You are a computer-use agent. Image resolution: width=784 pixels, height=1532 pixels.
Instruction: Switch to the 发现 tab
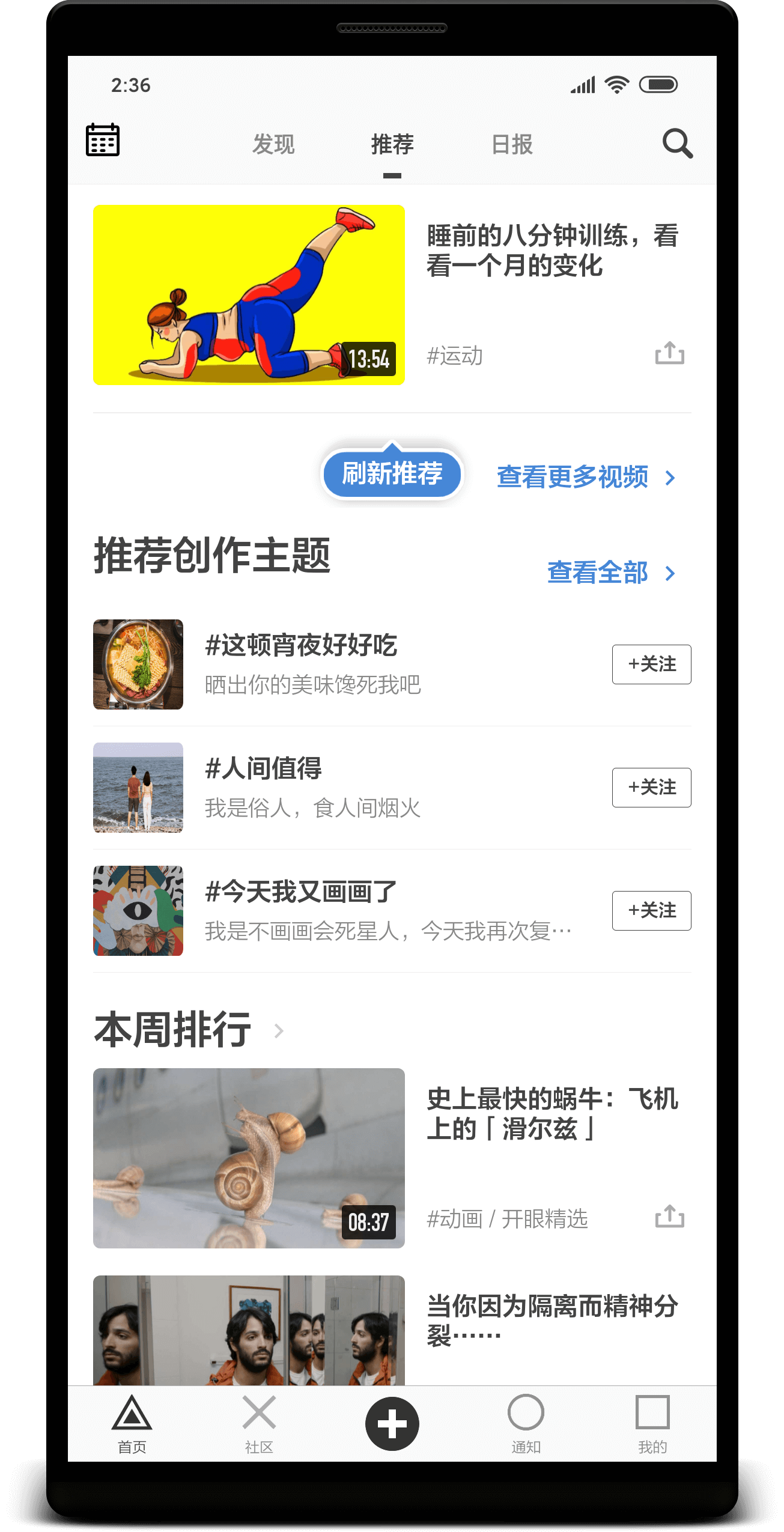[x=273, y=144]
